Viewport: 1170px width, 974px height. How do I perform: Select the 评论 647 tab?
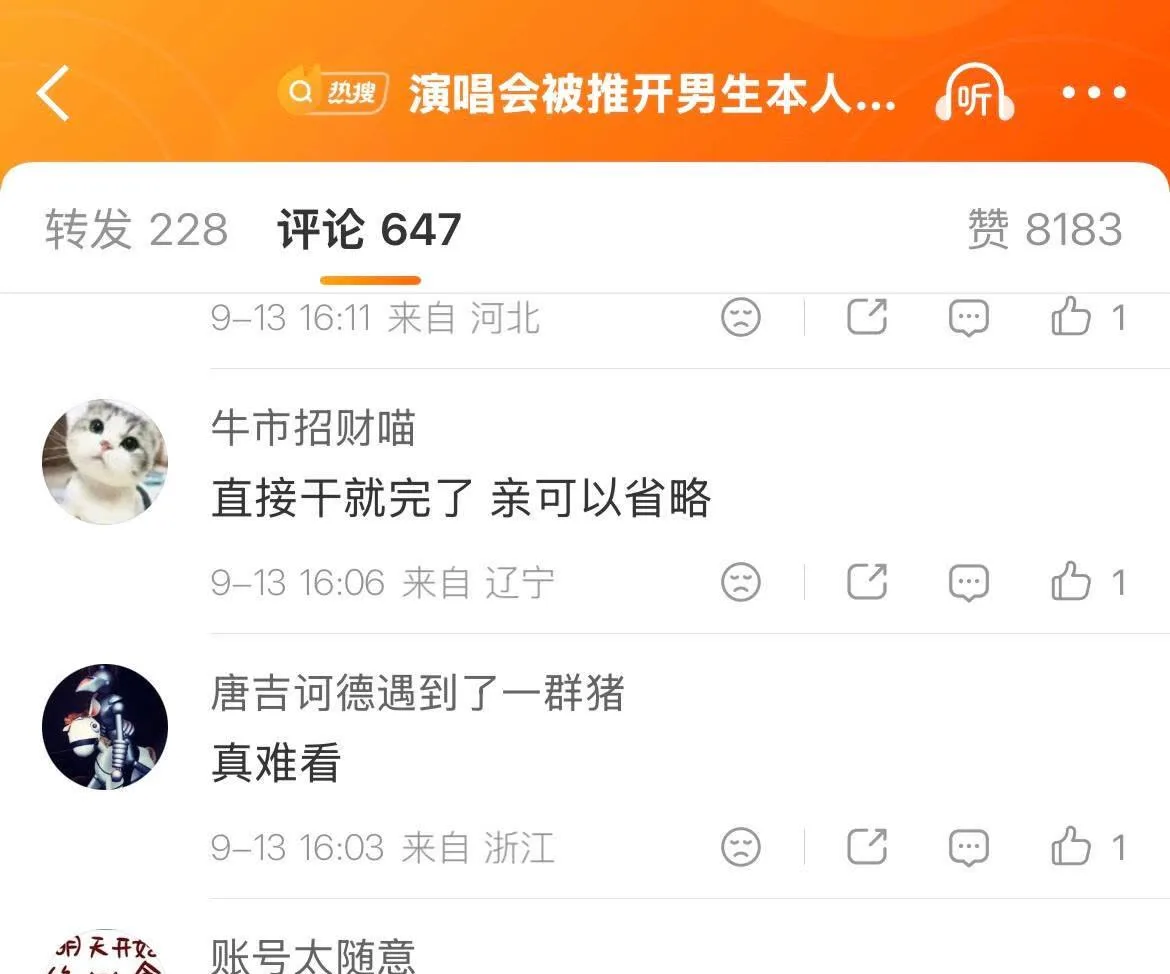tap(369, 229)
